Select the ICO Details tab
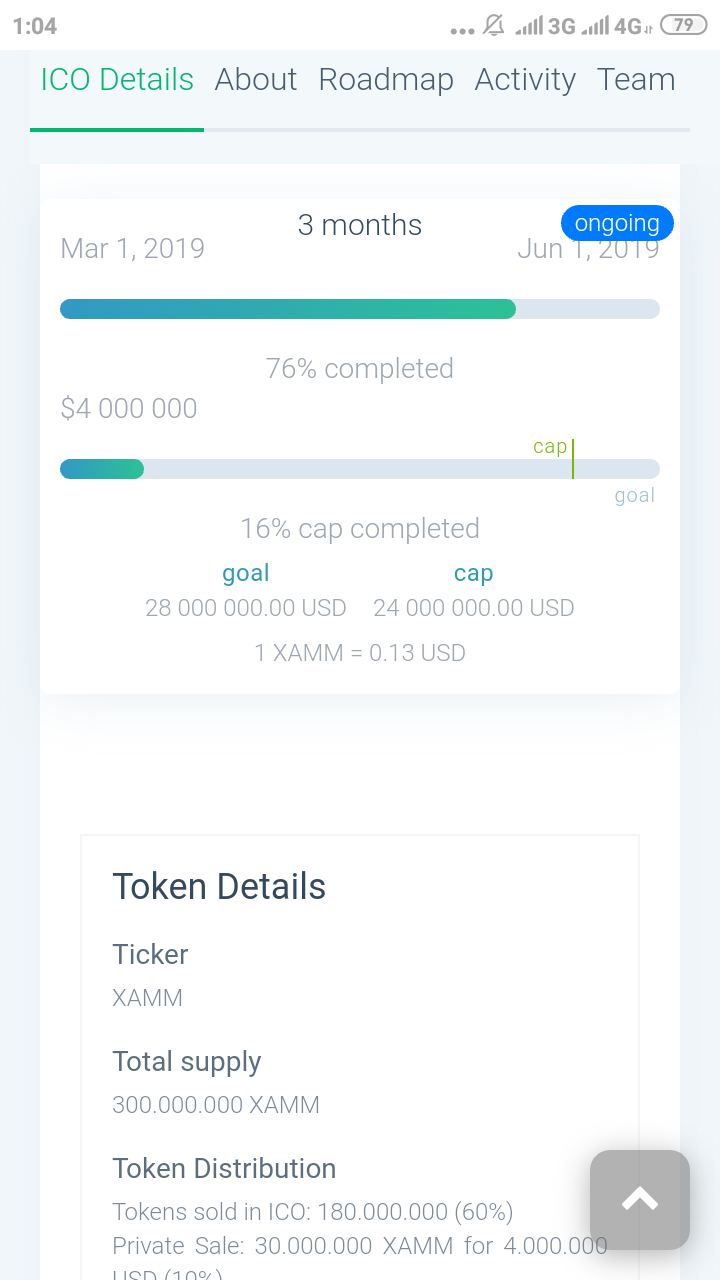Image resolution: width=720 pixels, height=1280 pixels. (x=117, y=80)
